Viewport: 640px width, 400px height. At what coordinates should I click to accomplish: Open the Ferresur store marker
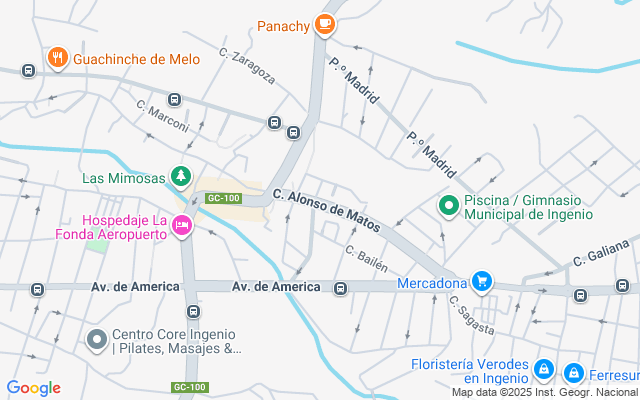[573, 373]
